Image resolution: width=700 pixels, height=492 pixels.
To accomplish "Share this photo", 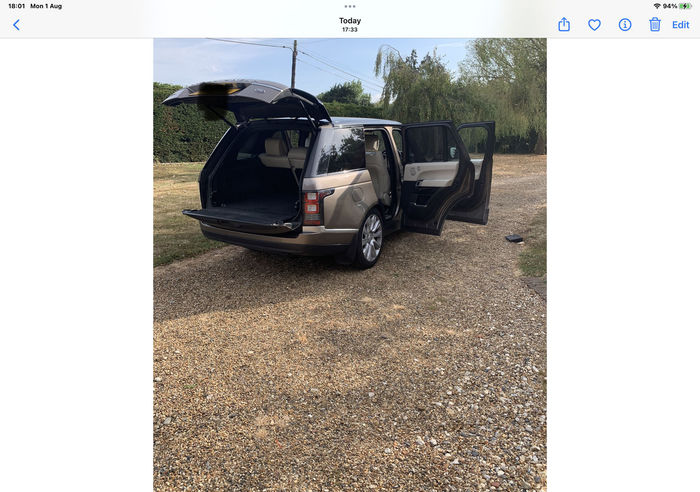I will coord(564,25).
